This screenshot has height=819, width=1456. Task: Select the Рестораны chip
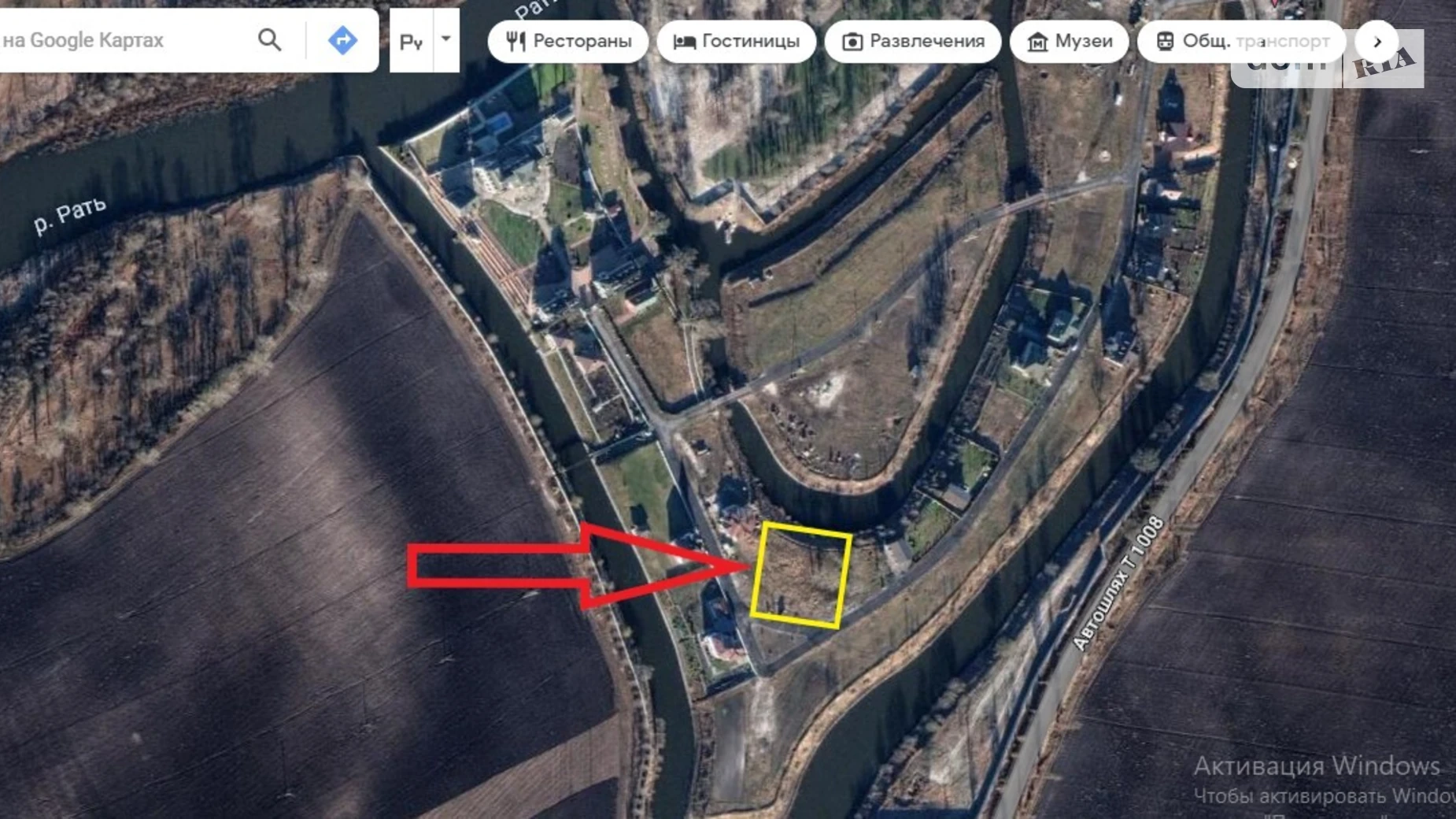[x=568, y=41]
